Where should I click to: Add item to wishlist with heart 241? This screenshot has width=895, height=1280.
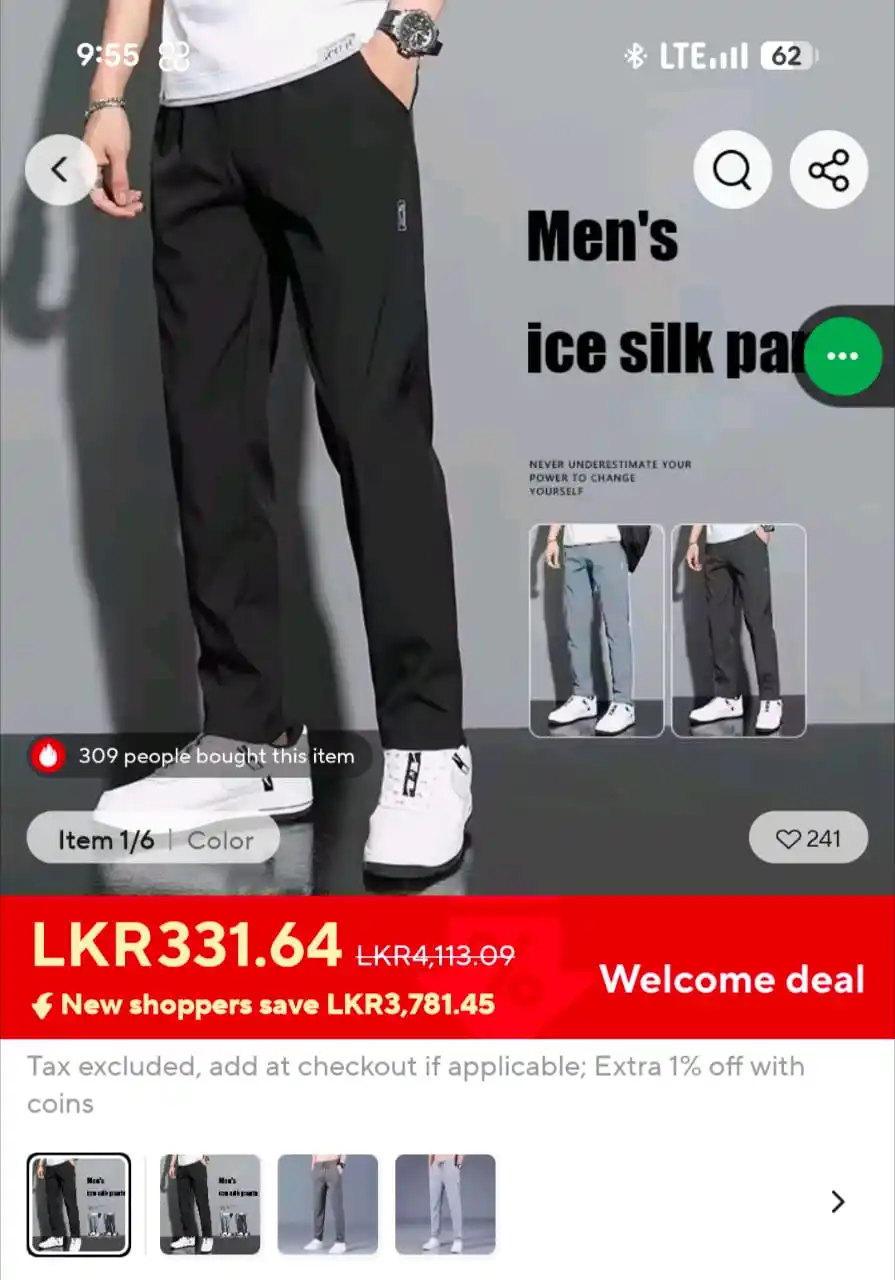click(x=808, y=838)
